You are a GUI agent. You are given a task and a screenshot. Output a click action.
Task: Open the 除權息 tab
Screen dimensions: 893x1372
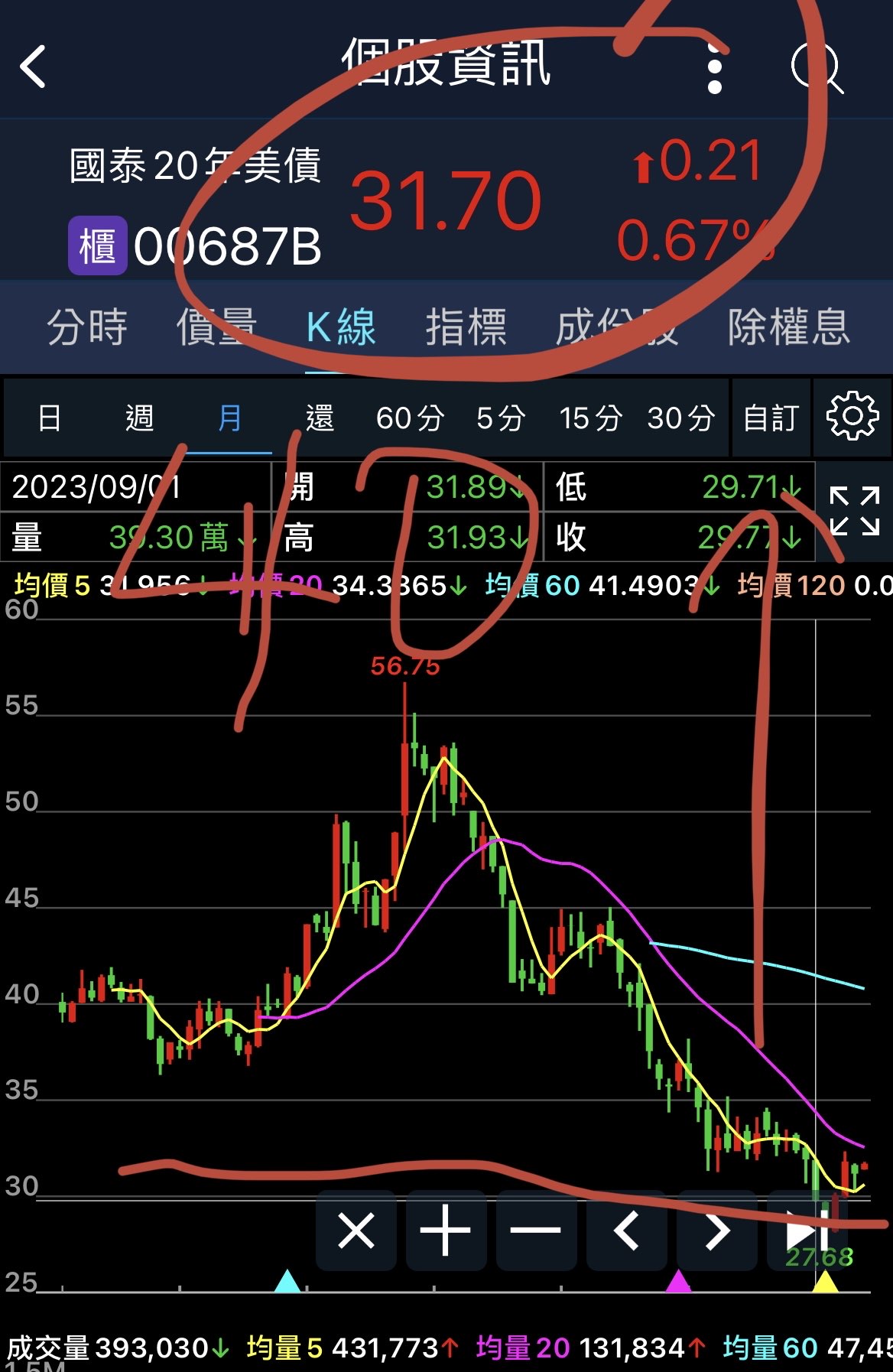(788, 327)
